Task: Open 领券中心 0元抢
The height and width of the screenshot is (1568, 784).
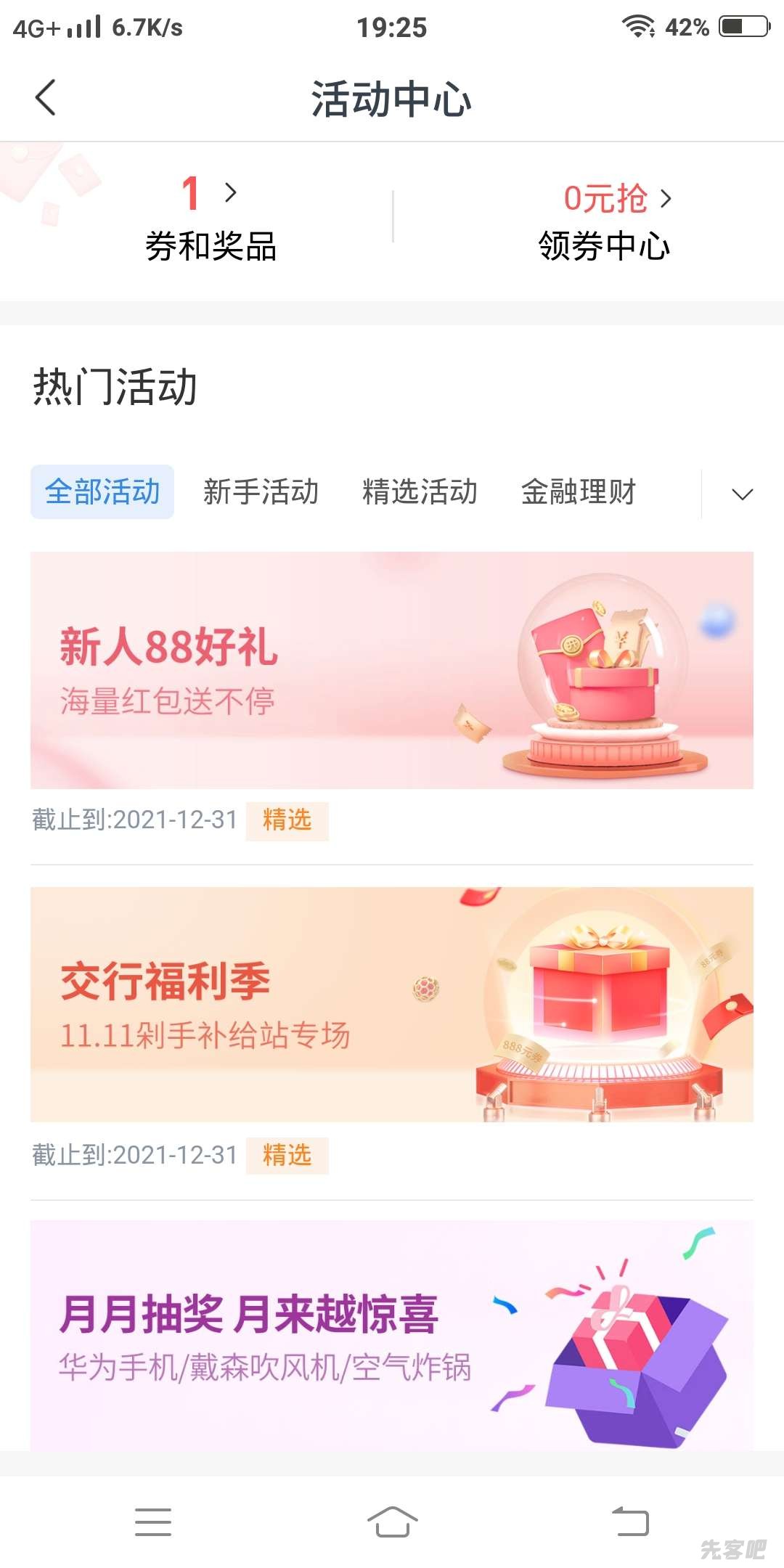Action: click(x=604, y=221)
